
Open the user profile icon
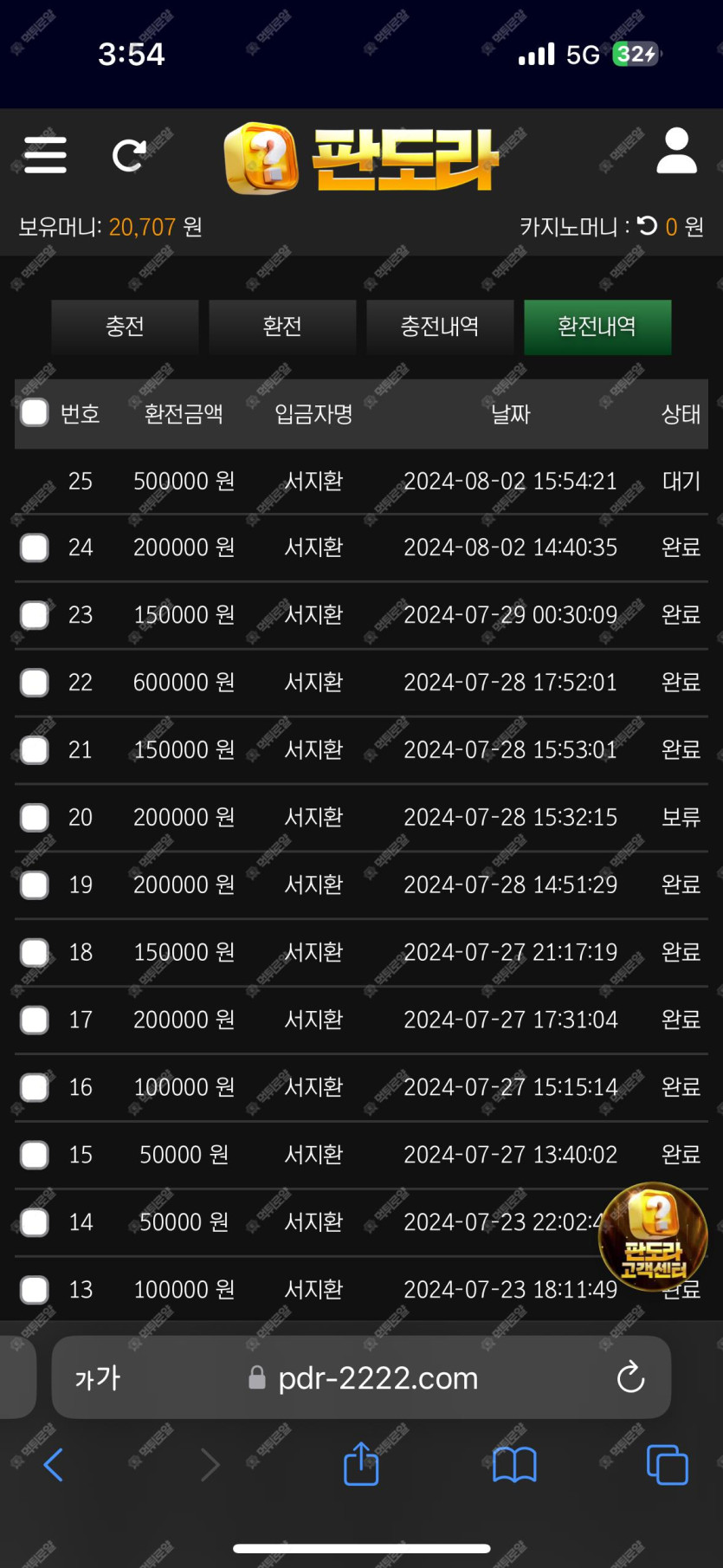tap(676, 151)
